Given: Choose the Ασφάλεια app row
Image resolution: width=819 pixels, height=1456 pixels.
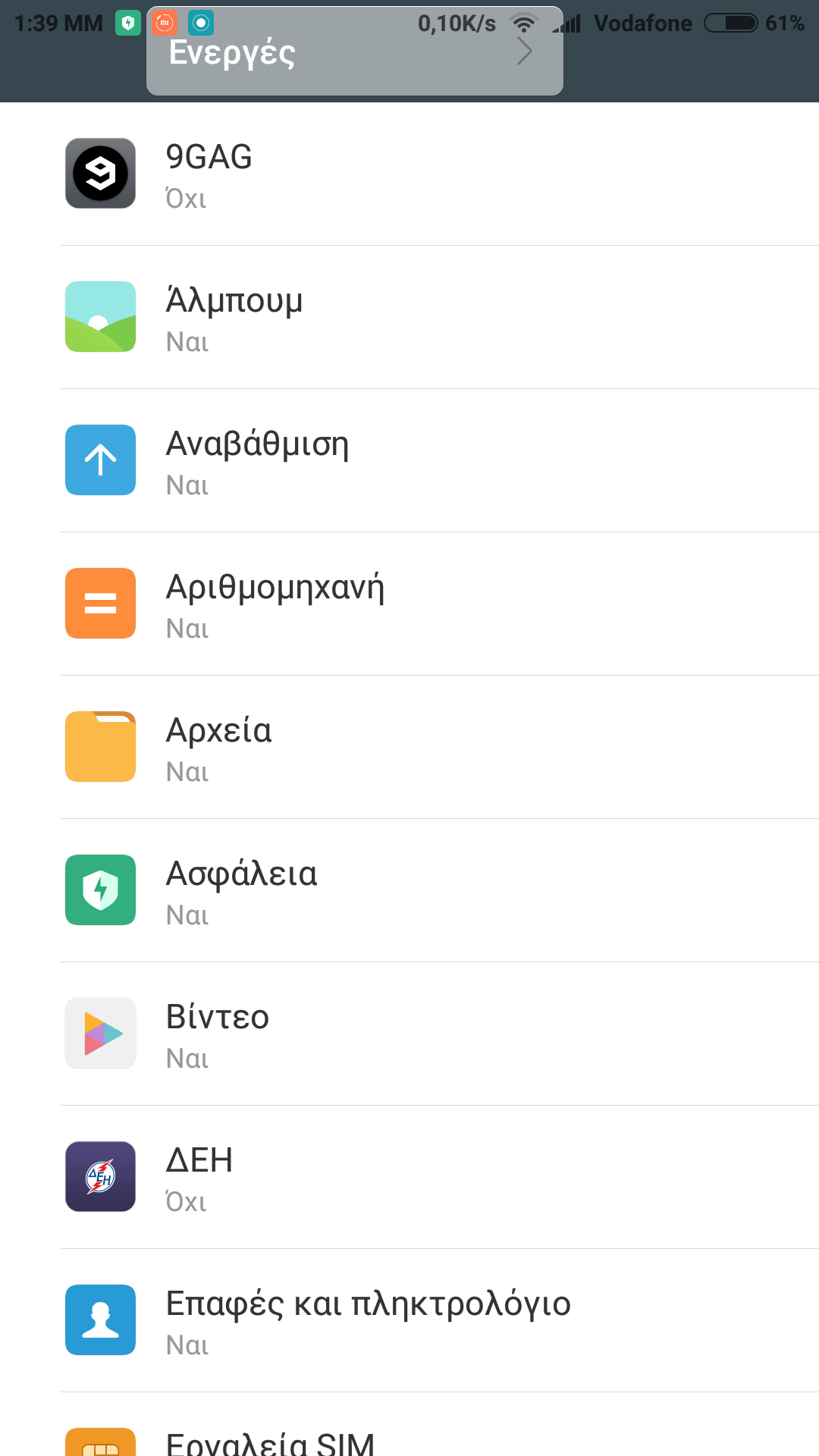Looking at the screenshot, I should (409, 890).
